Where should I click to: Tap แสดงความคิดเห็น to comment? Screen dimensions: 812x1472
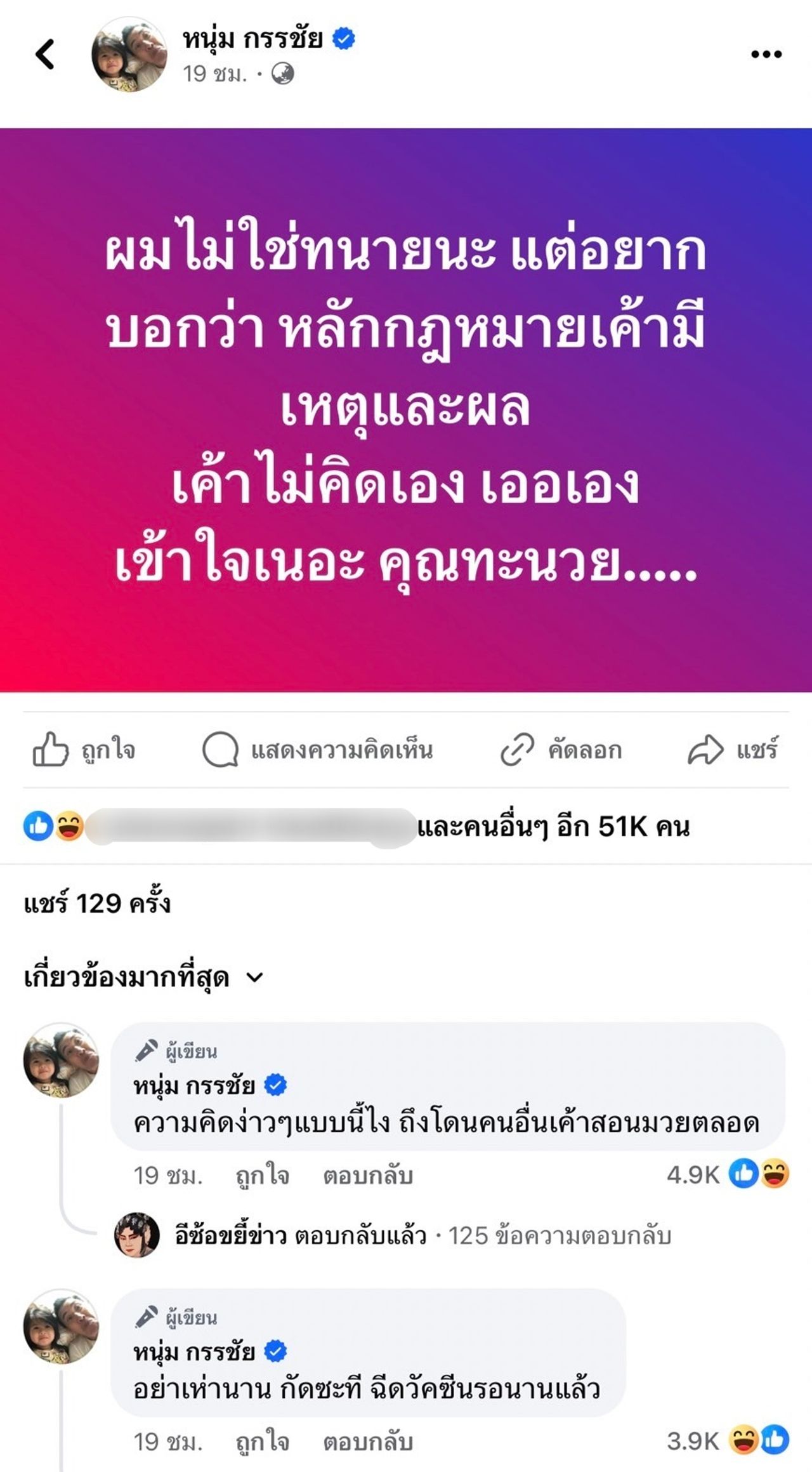click(x=318, y=750)
